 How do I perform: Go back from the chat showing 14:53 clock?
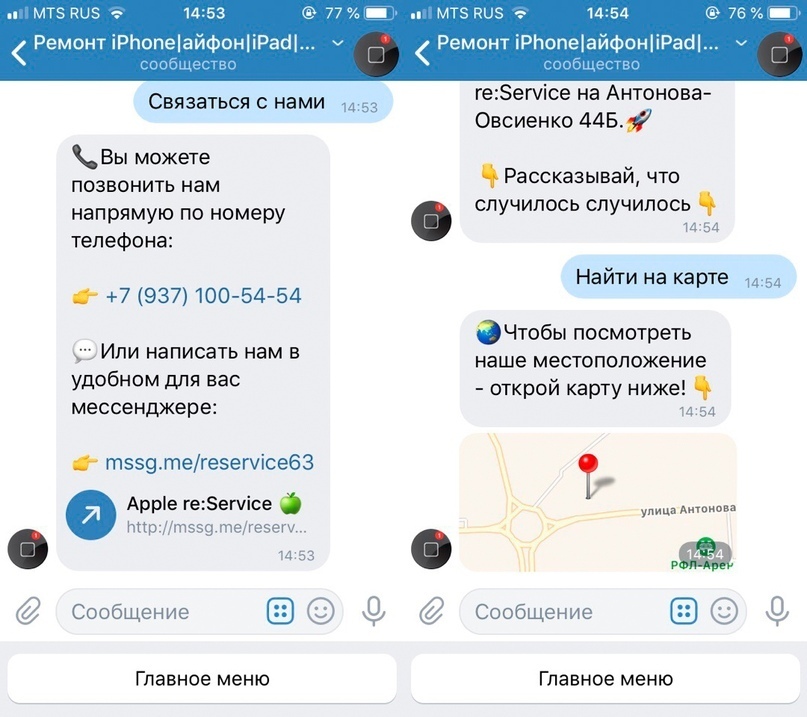[x=19, y=52]
